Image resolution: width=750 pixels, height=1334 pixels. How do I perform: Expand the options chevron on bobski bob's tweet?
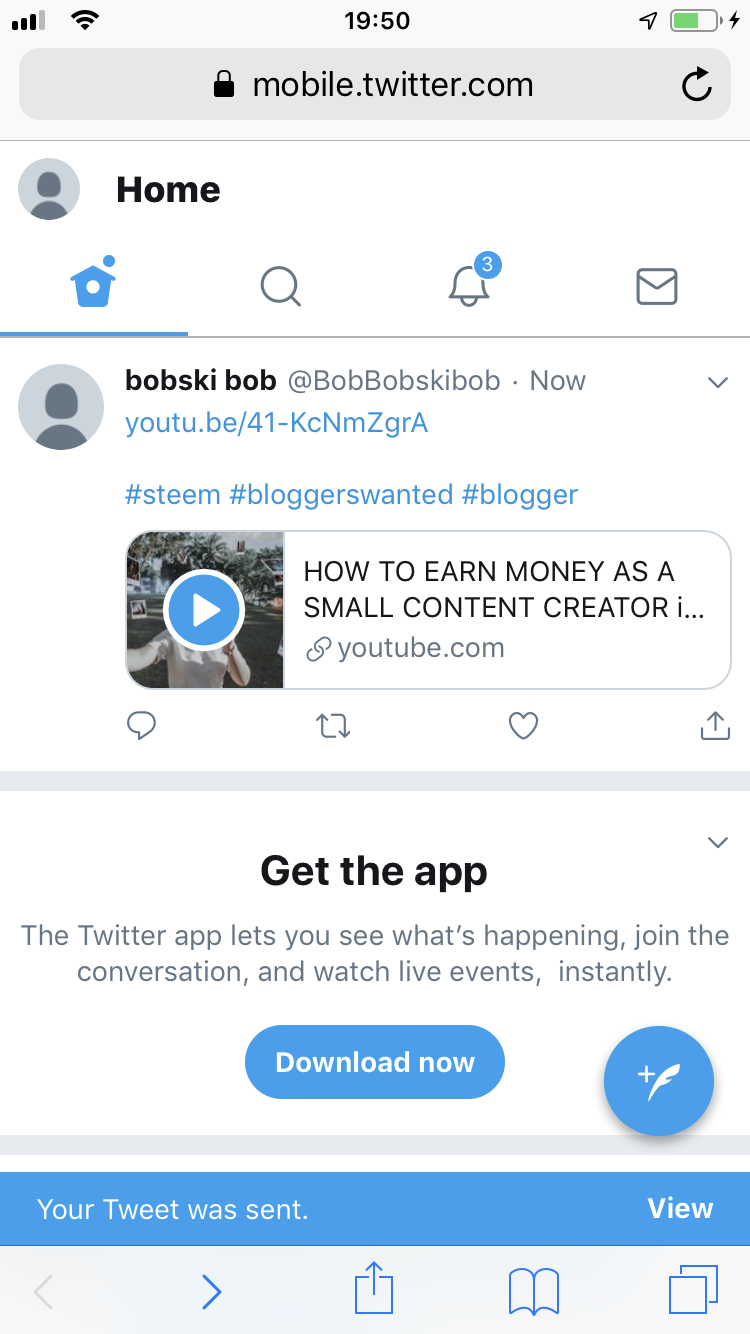(717, 382)
